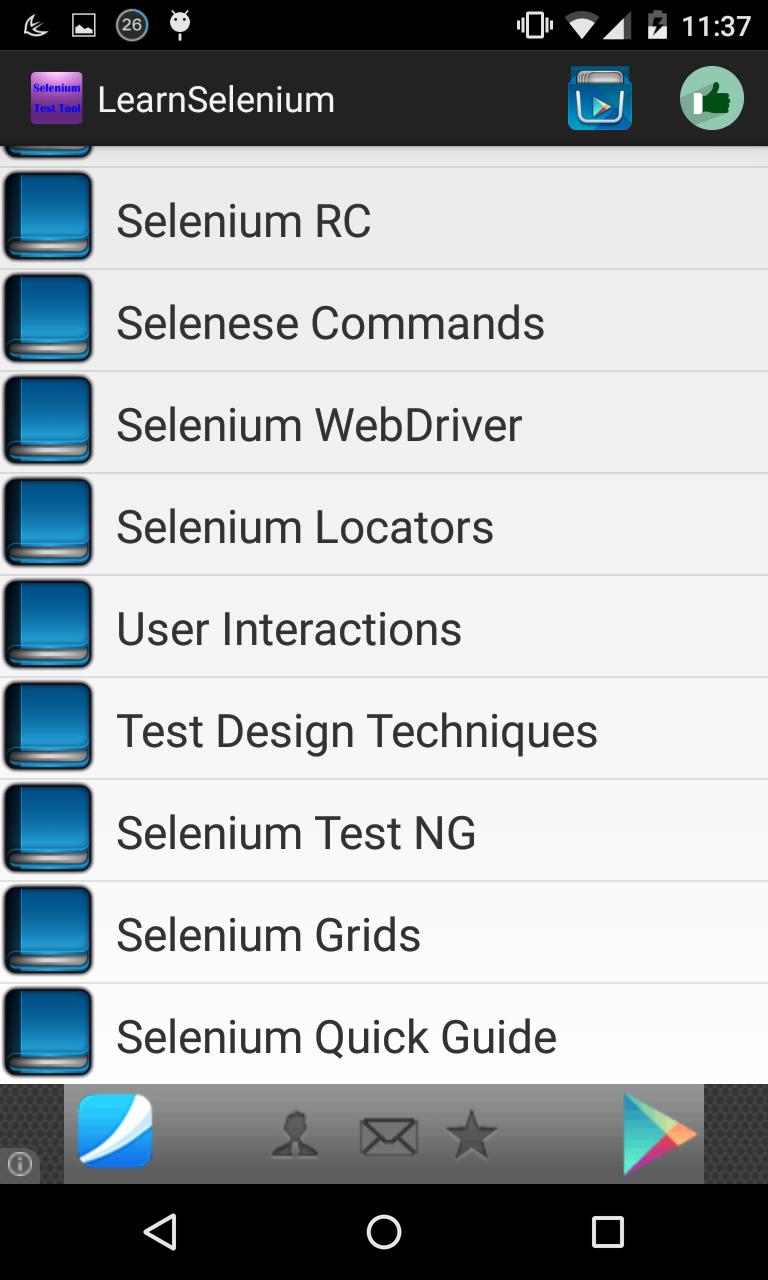This screenshot has width=768, height=1280.
Task: Open Test Design Techniques
Action: pyautogui.click(x=384, y=730)
